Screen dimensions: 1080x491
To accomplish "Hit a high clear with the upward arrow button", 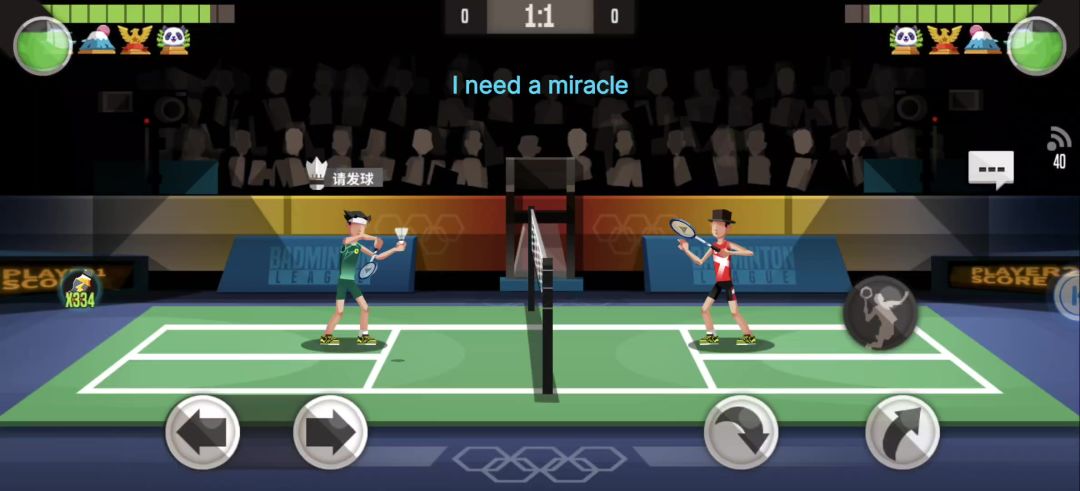I will coord(902,432).
